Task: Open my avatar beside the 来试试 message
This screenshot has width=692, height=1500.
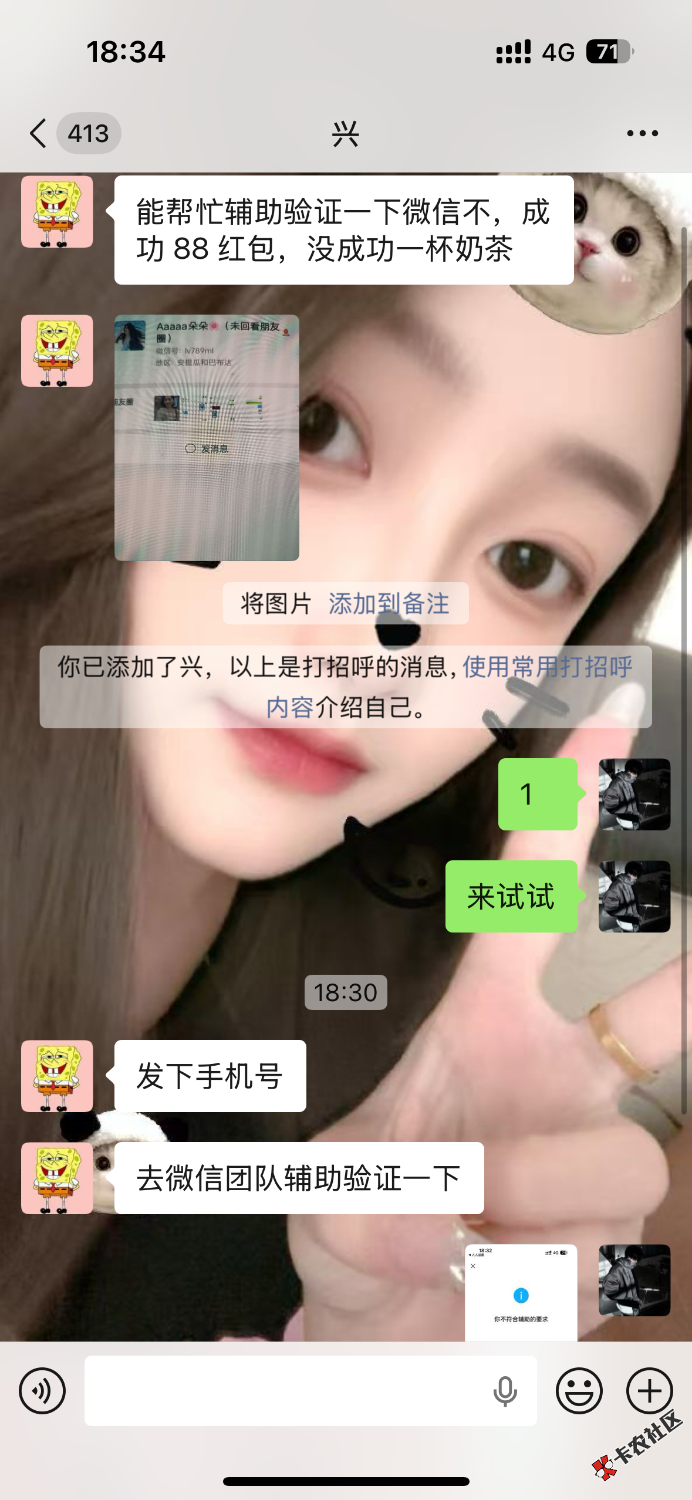Action: click(x=634, y=896)
